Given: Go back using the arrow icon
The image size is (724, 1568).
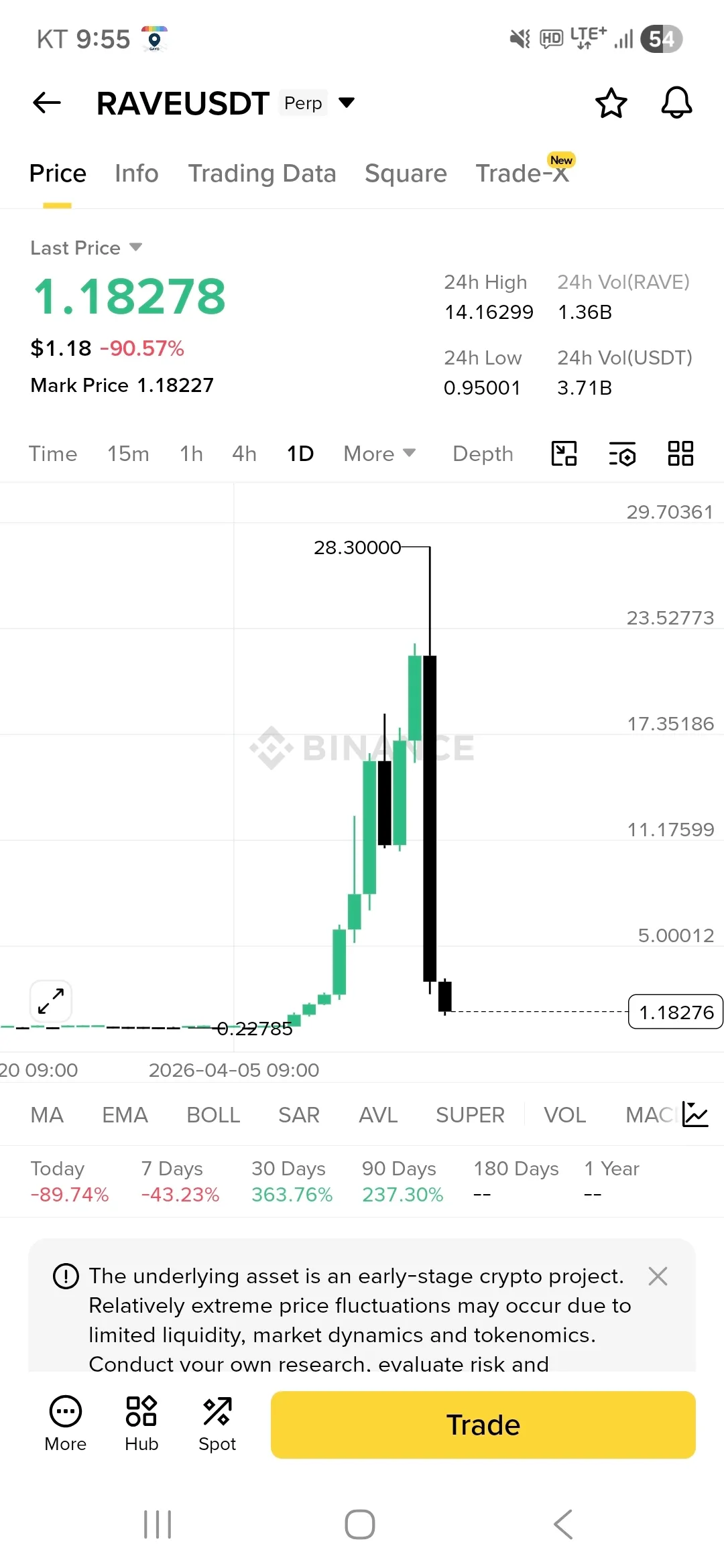Looking at the screenshot, I should click(47, 103).
